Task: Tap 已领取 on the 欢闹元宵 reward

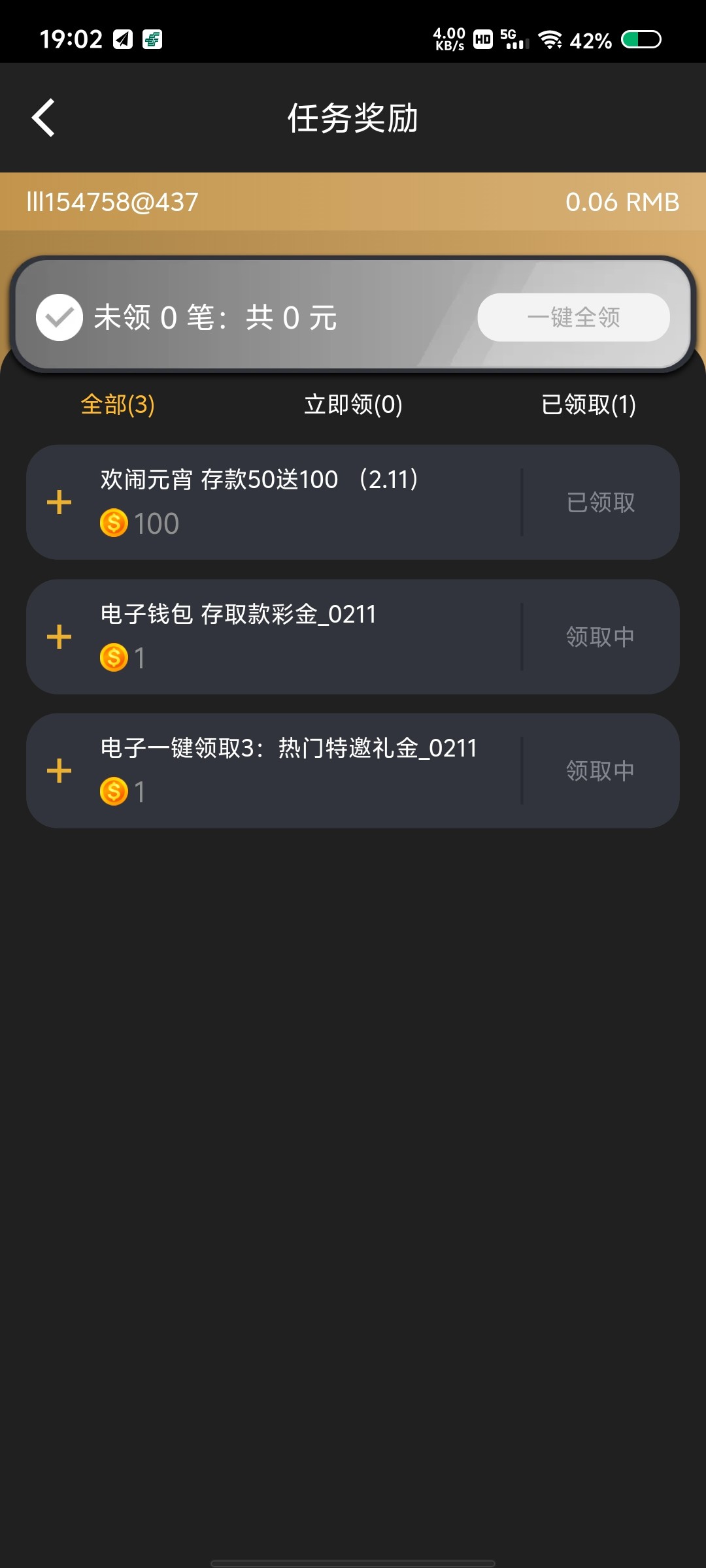Action: [x=600, y=502]
